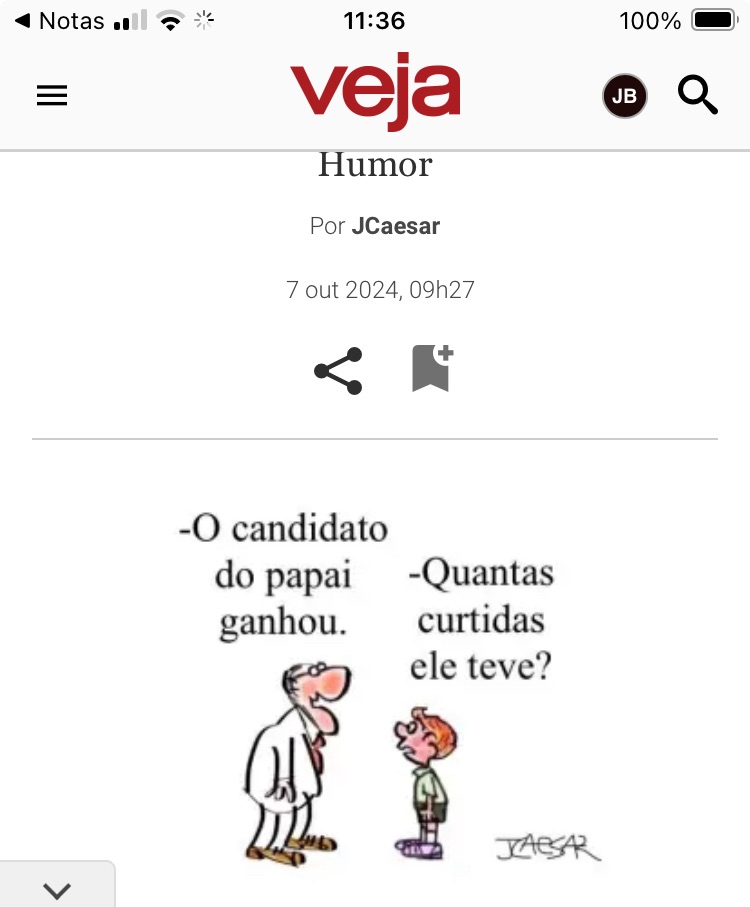Bookmark this article for later
This screenshot has width=750, height=907.
pyautogui.click(x=432, y=369)
